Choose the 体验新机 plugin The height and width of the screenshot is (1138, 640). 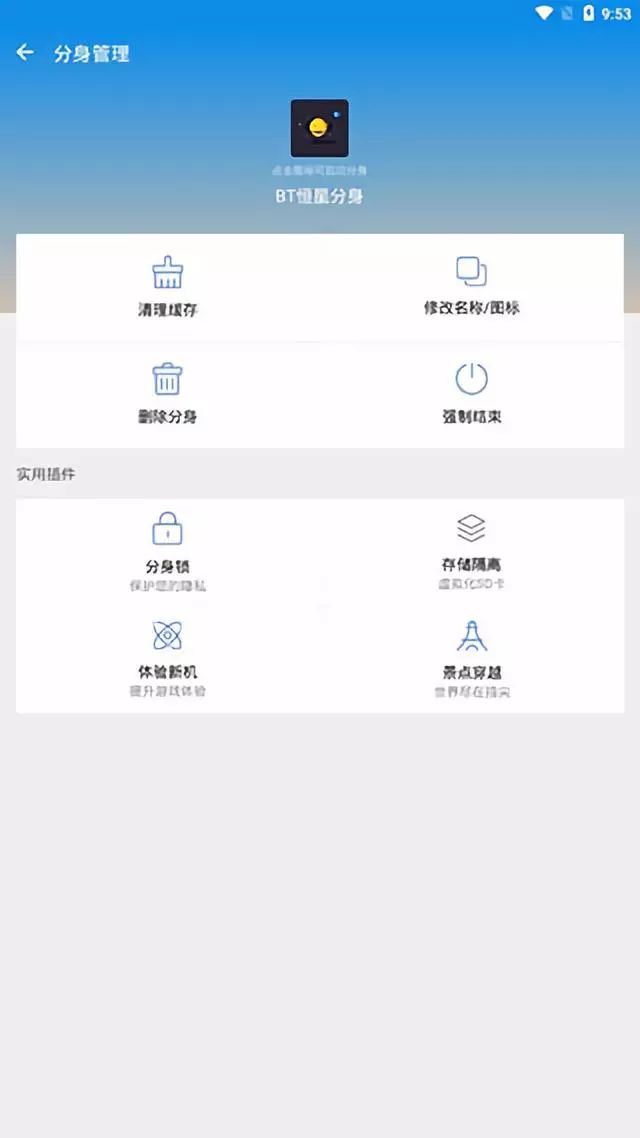[168, 655]
